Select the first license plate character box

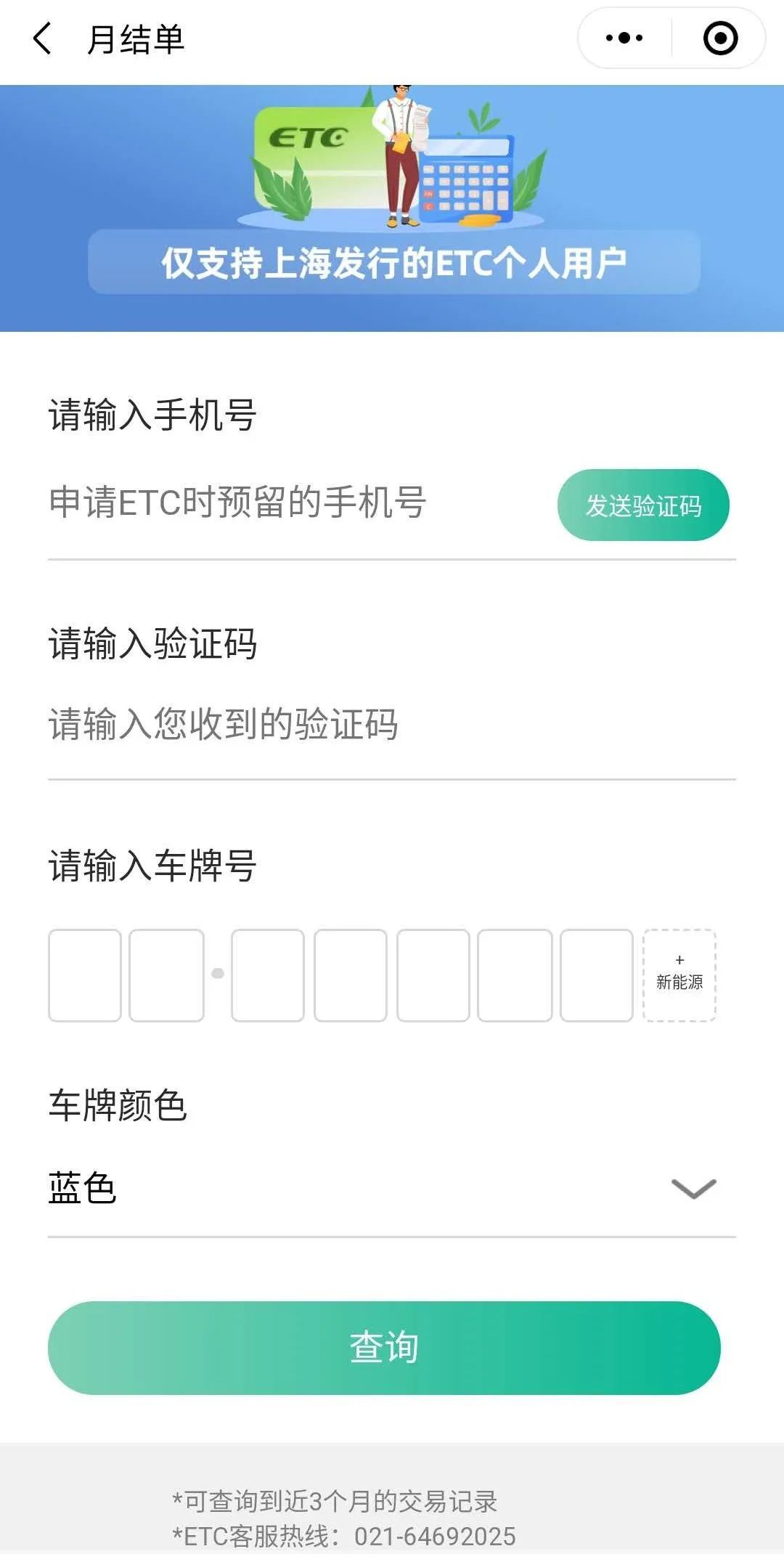pos(85,975)
